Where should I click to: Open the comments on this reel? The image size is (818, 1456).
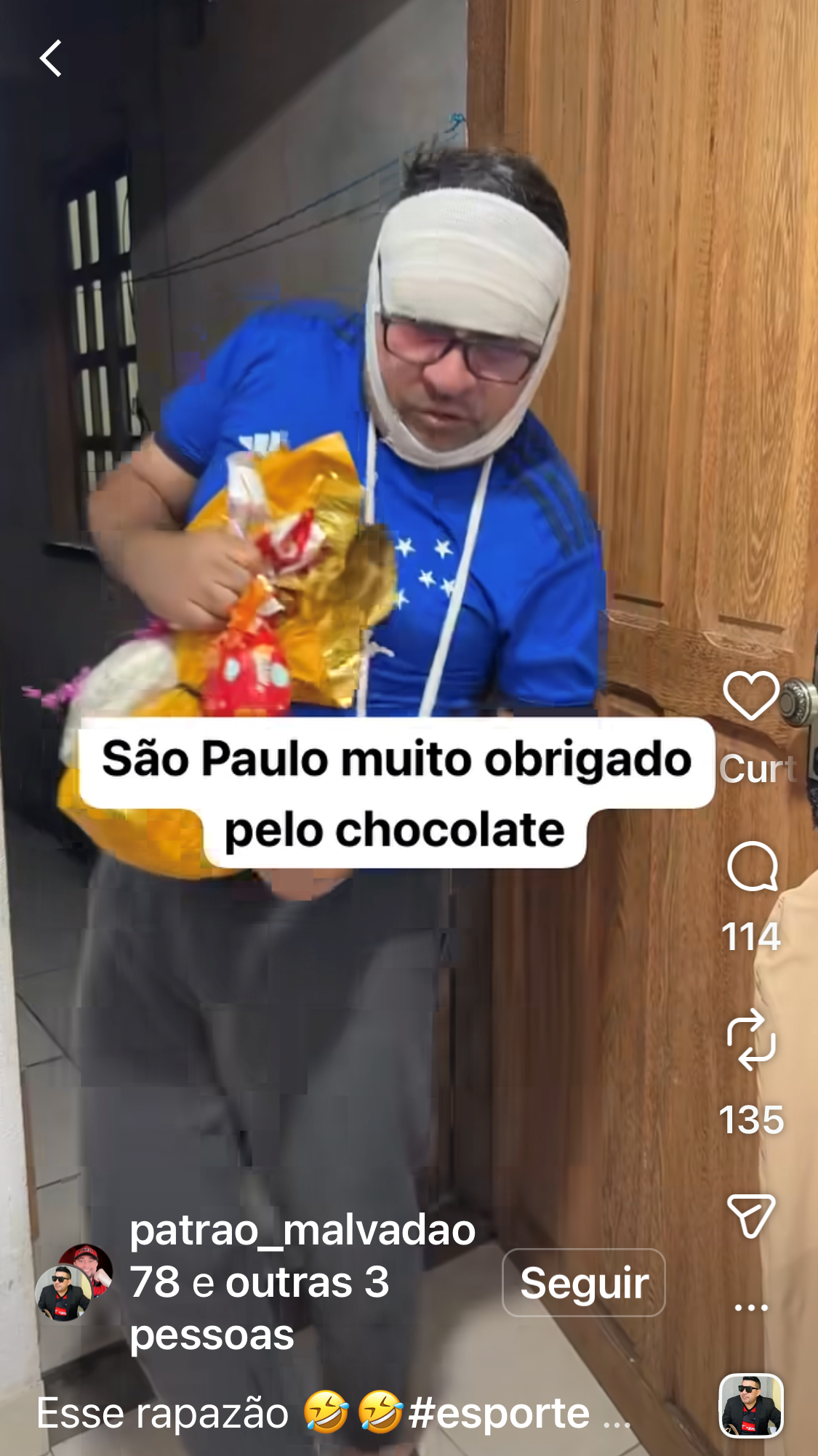click(752, 866)
